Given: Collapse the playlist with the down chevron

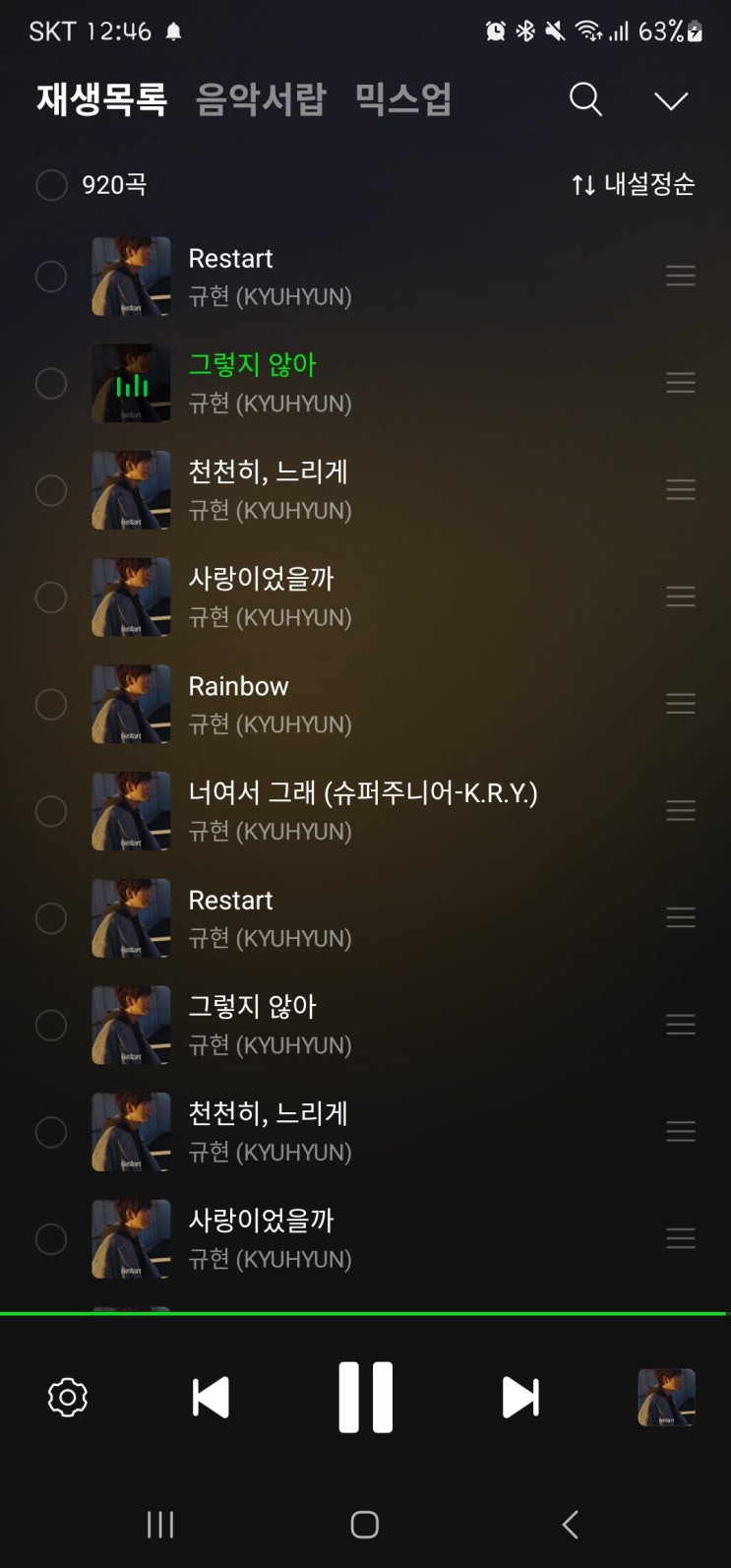Looking at the screenshot, I should pos(671,100).
